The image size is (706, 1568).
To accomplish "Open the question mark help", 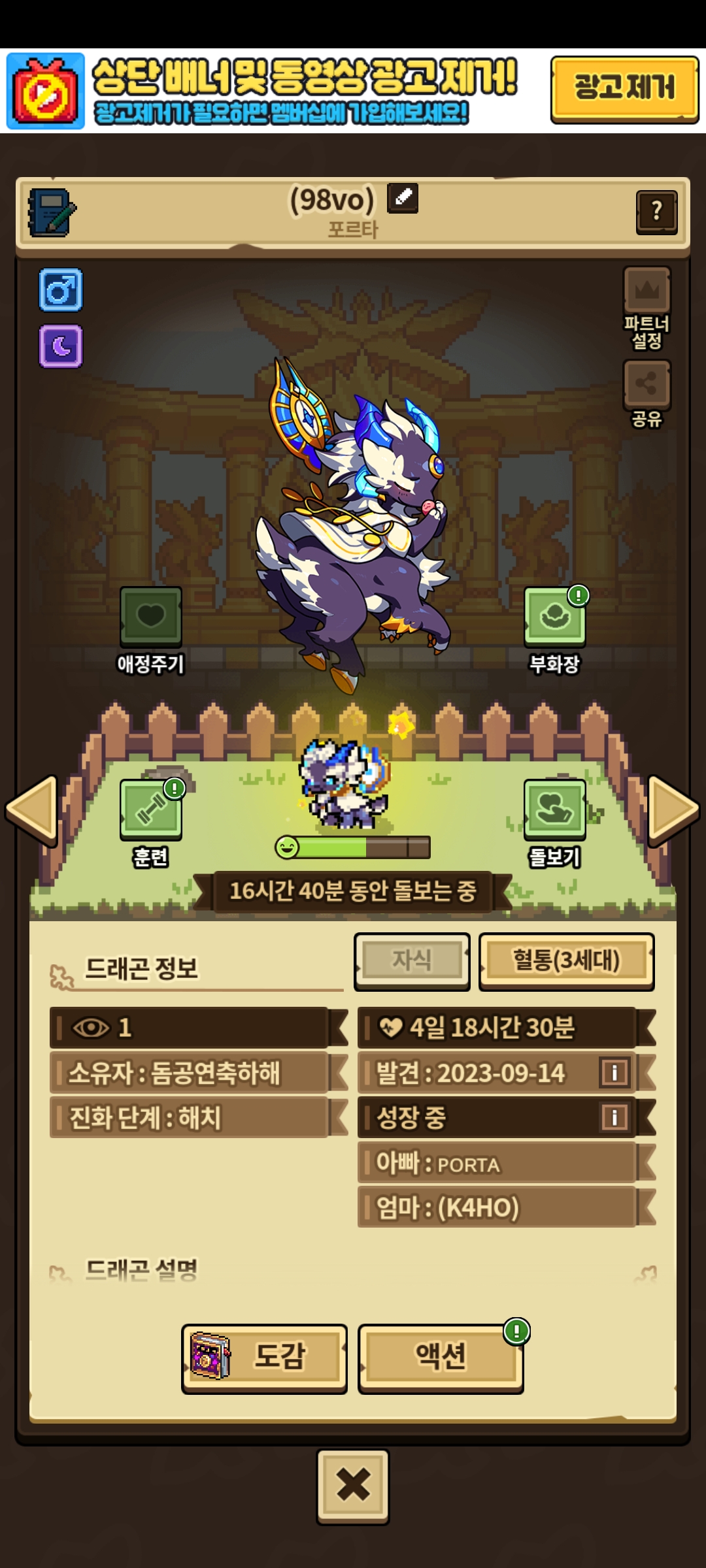I will [656, 212].
